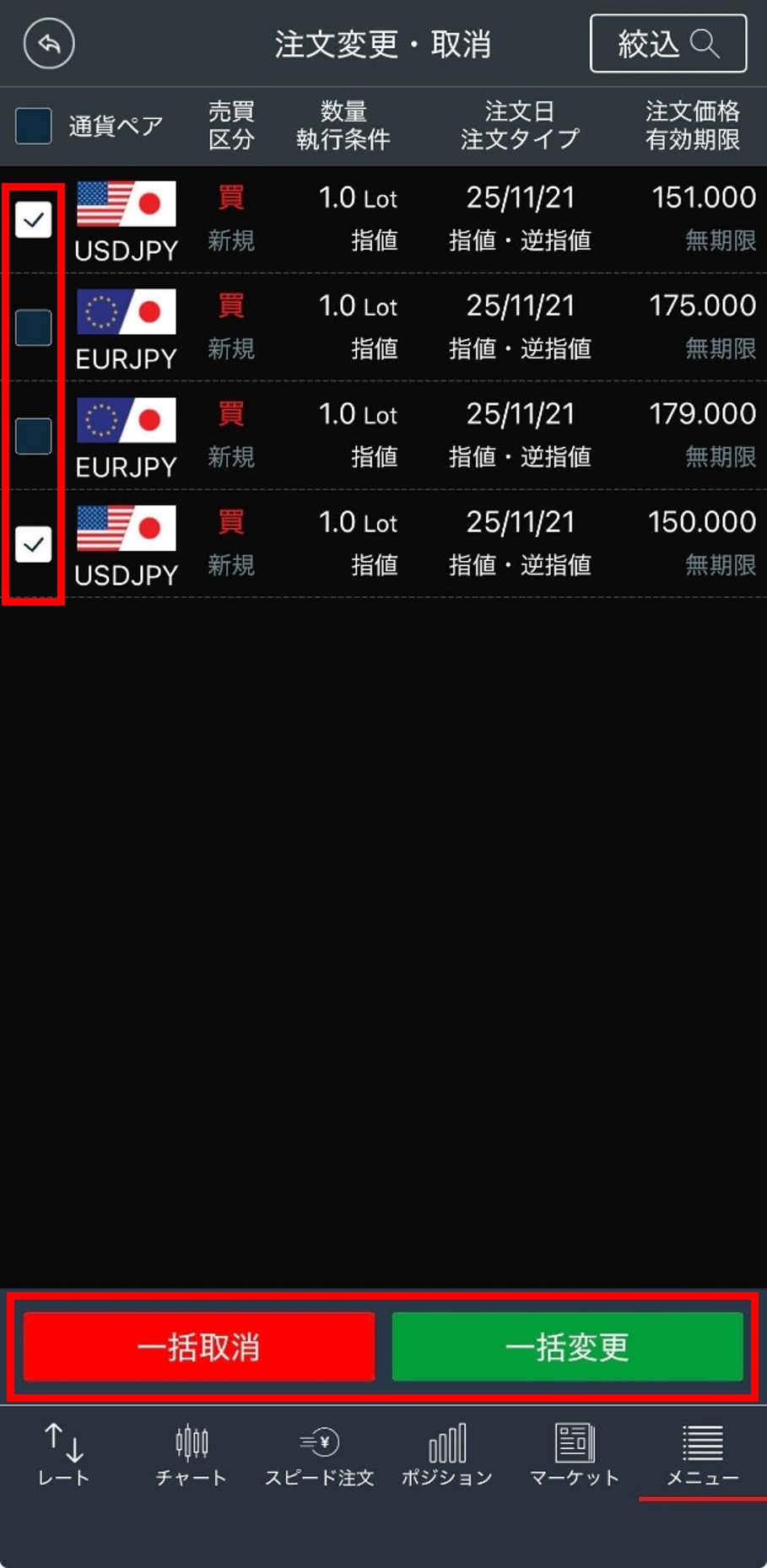Toggle the select-all checkbox beside 通貨ペア
This screenshot has width=767, height=1568.
(34, 126)
